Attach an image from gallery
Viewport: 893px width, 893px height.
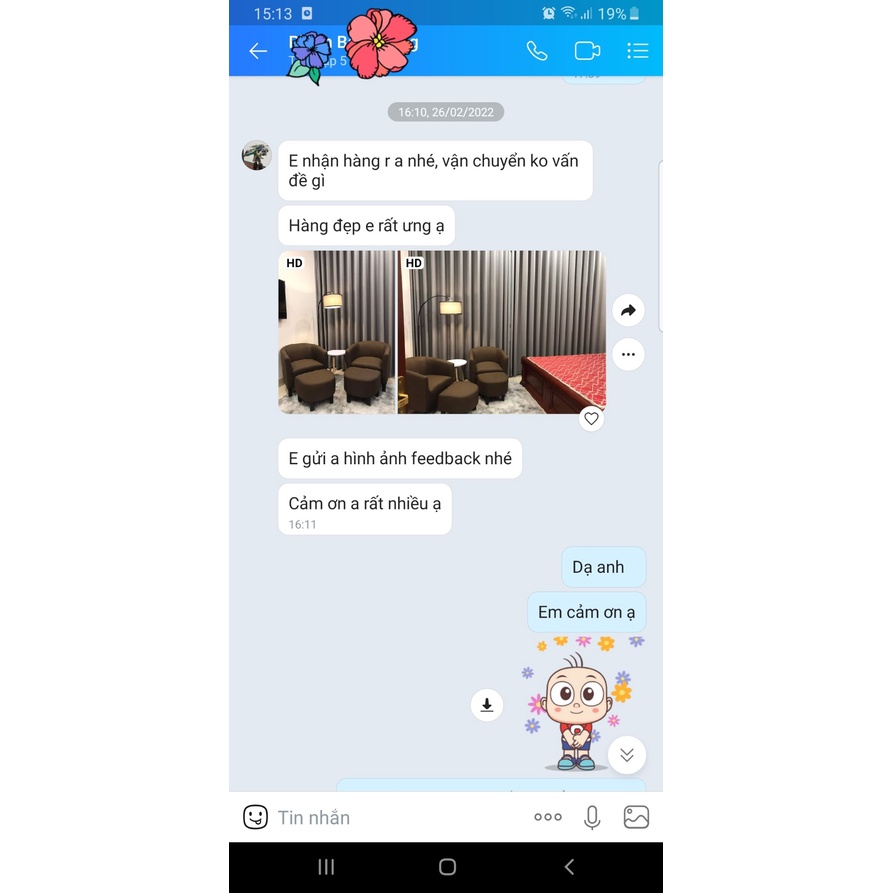pos(637,817)
